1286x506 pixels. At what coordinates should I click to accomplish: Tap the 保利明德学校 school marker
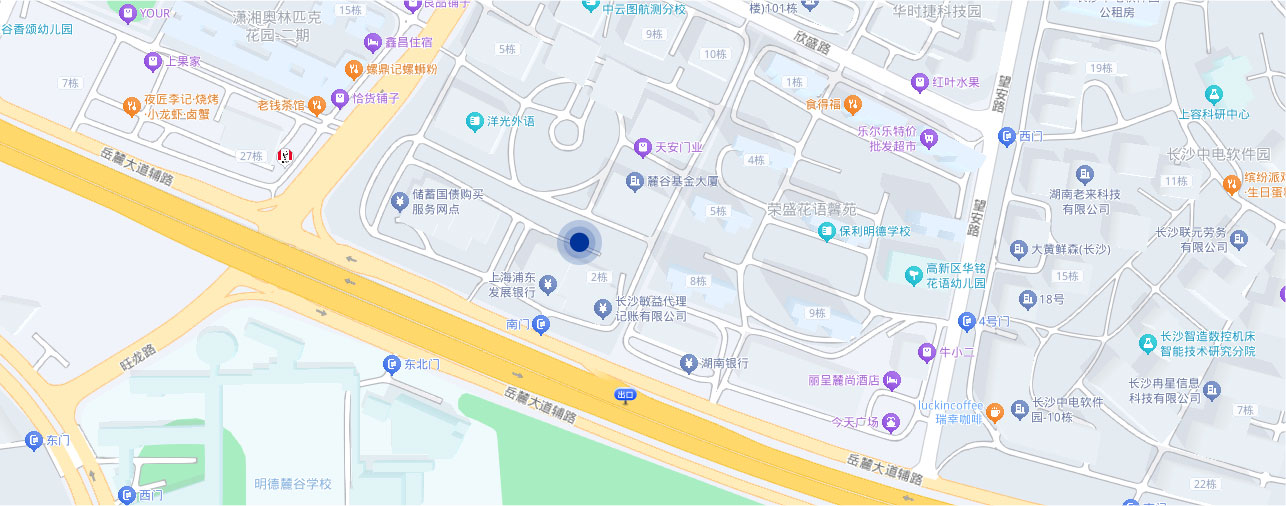click(x=827, y=232)
